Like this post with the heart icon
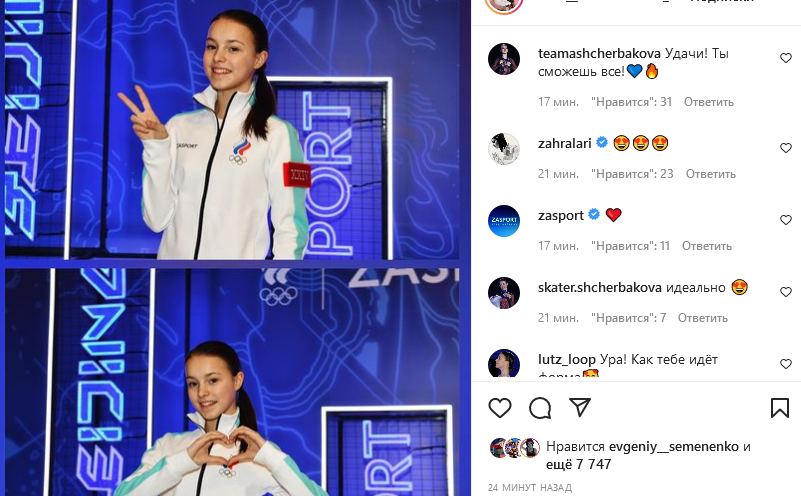 pyautogui.click(x=500, y=408)
